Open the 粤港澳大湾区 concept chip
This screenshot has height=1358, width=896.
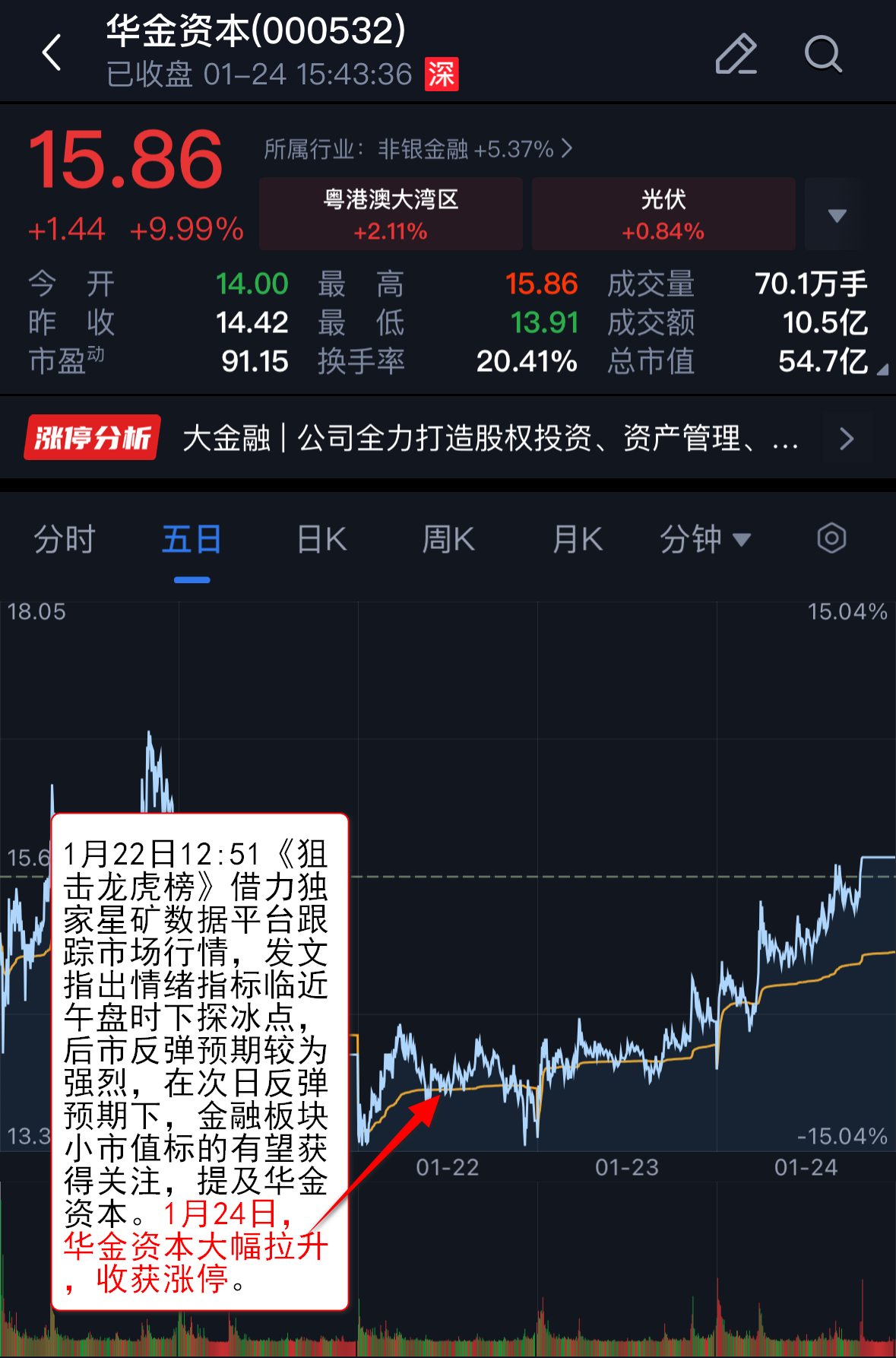pos(391,214)
